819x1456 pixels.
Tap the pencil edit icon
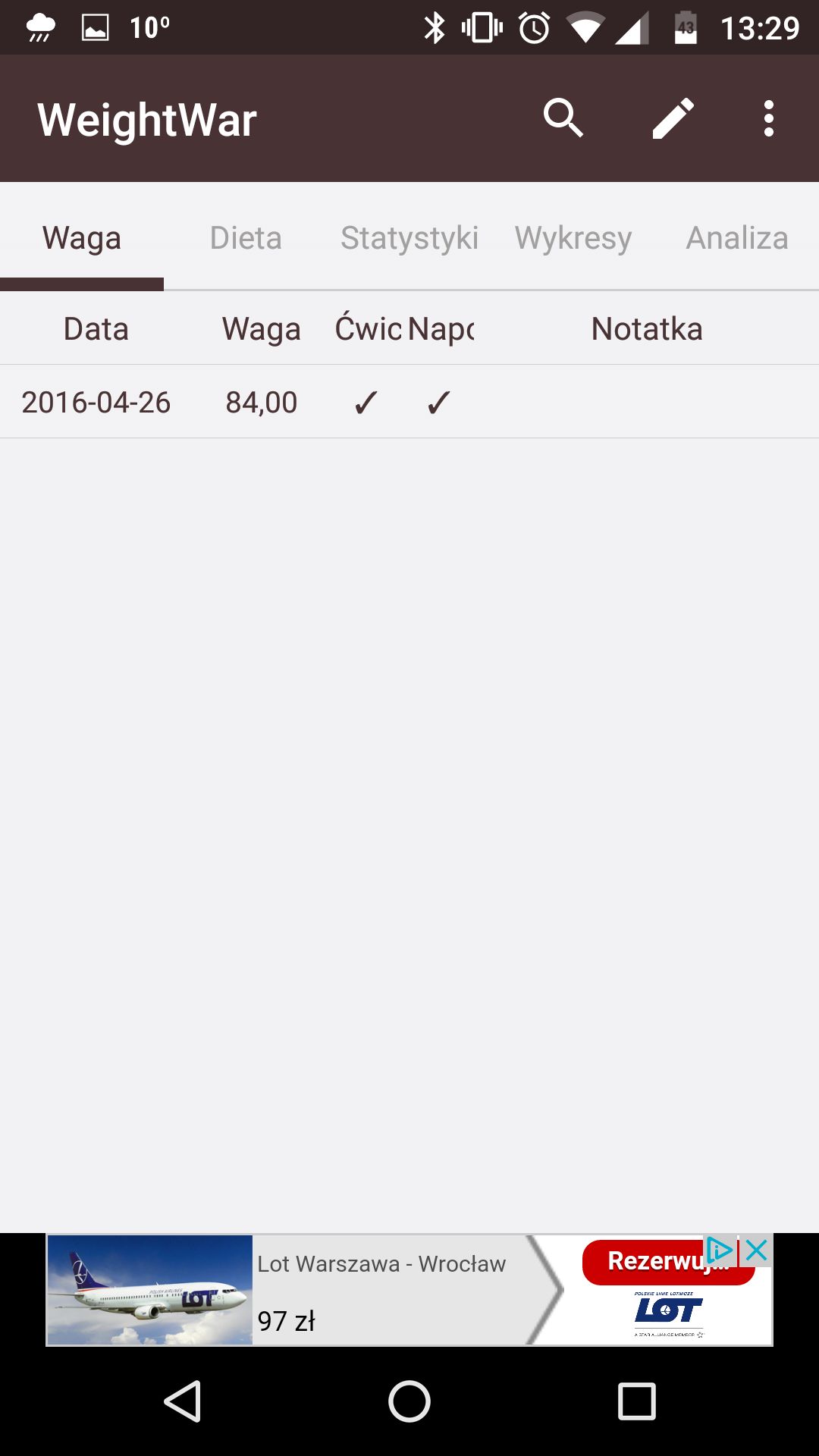click(x=673, y=118)
